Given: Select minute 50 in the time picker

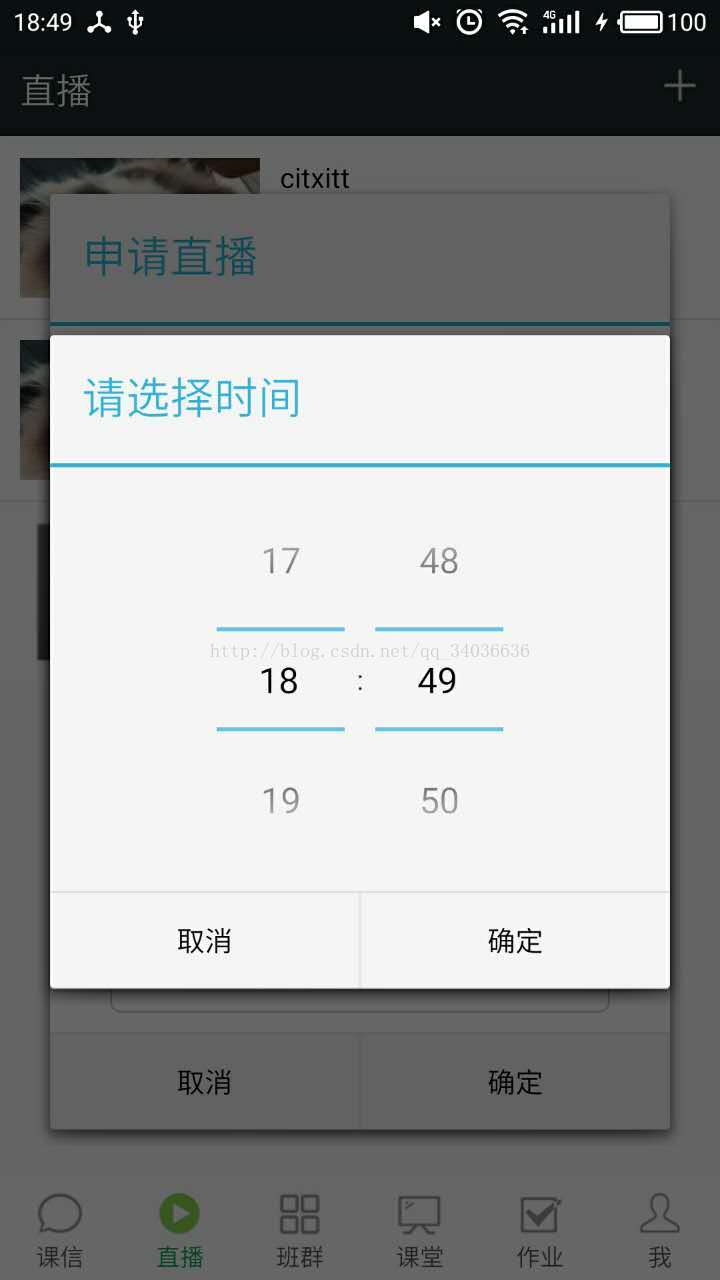Looking at the screenshot, I should click(439, 800).
